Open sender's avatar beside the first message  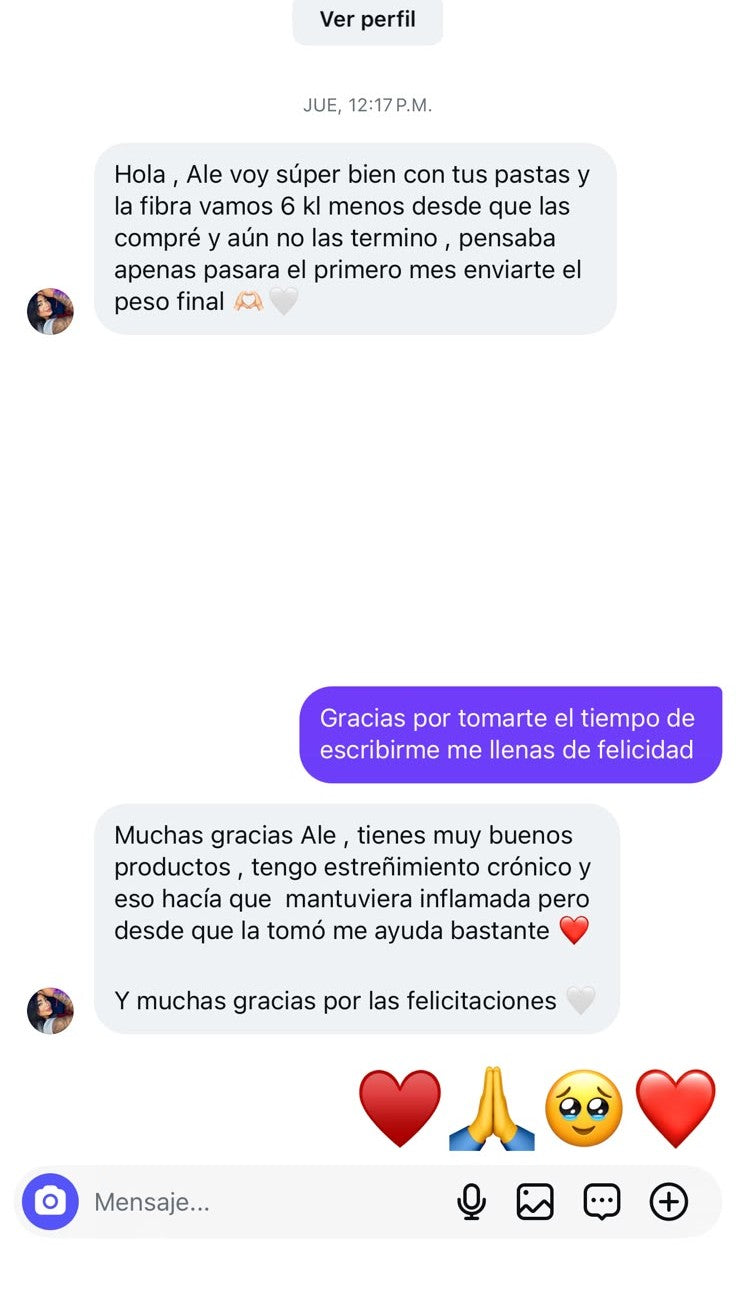click(50, 311)
